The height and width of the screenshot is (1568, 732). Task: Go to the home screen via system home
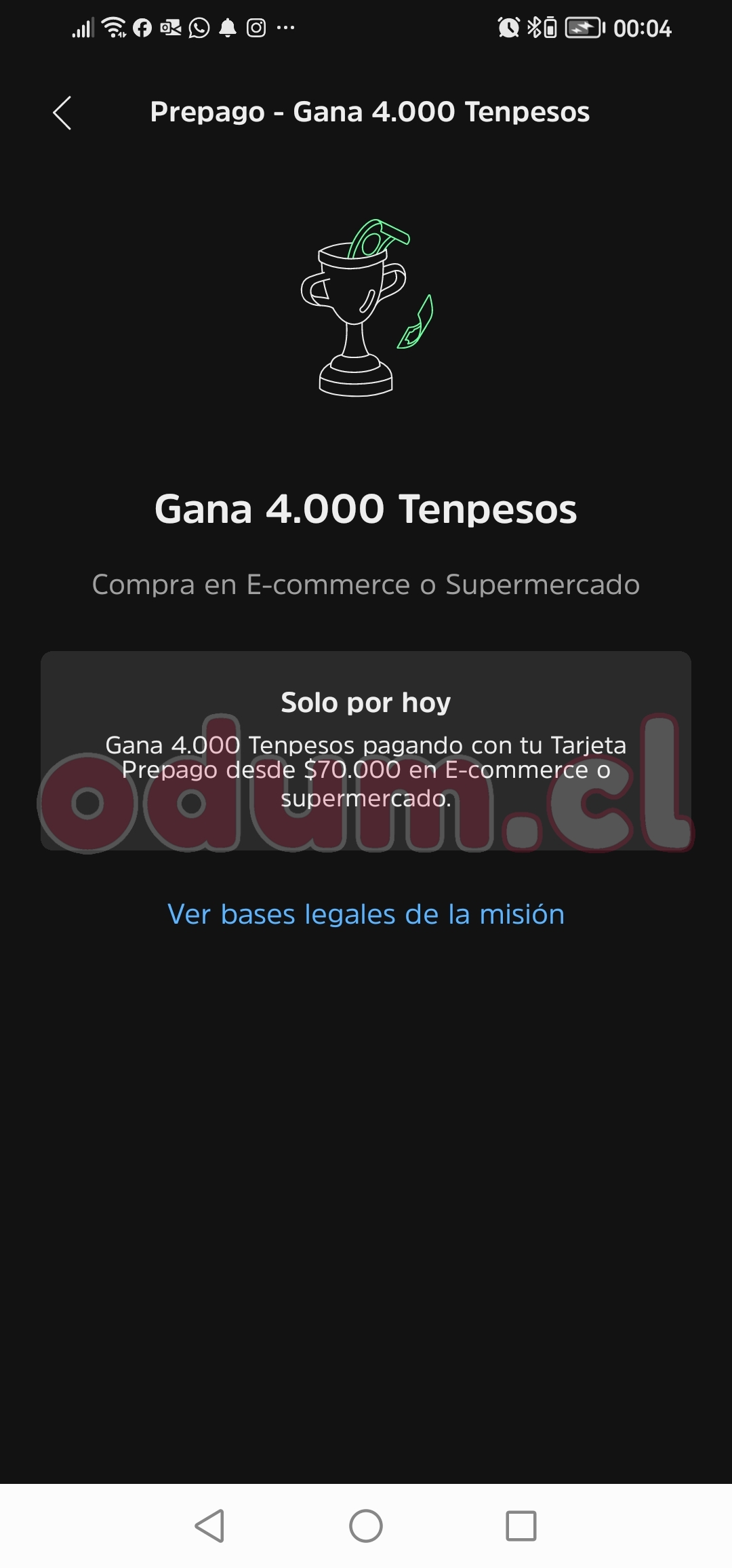click(x=366, y=1526)
